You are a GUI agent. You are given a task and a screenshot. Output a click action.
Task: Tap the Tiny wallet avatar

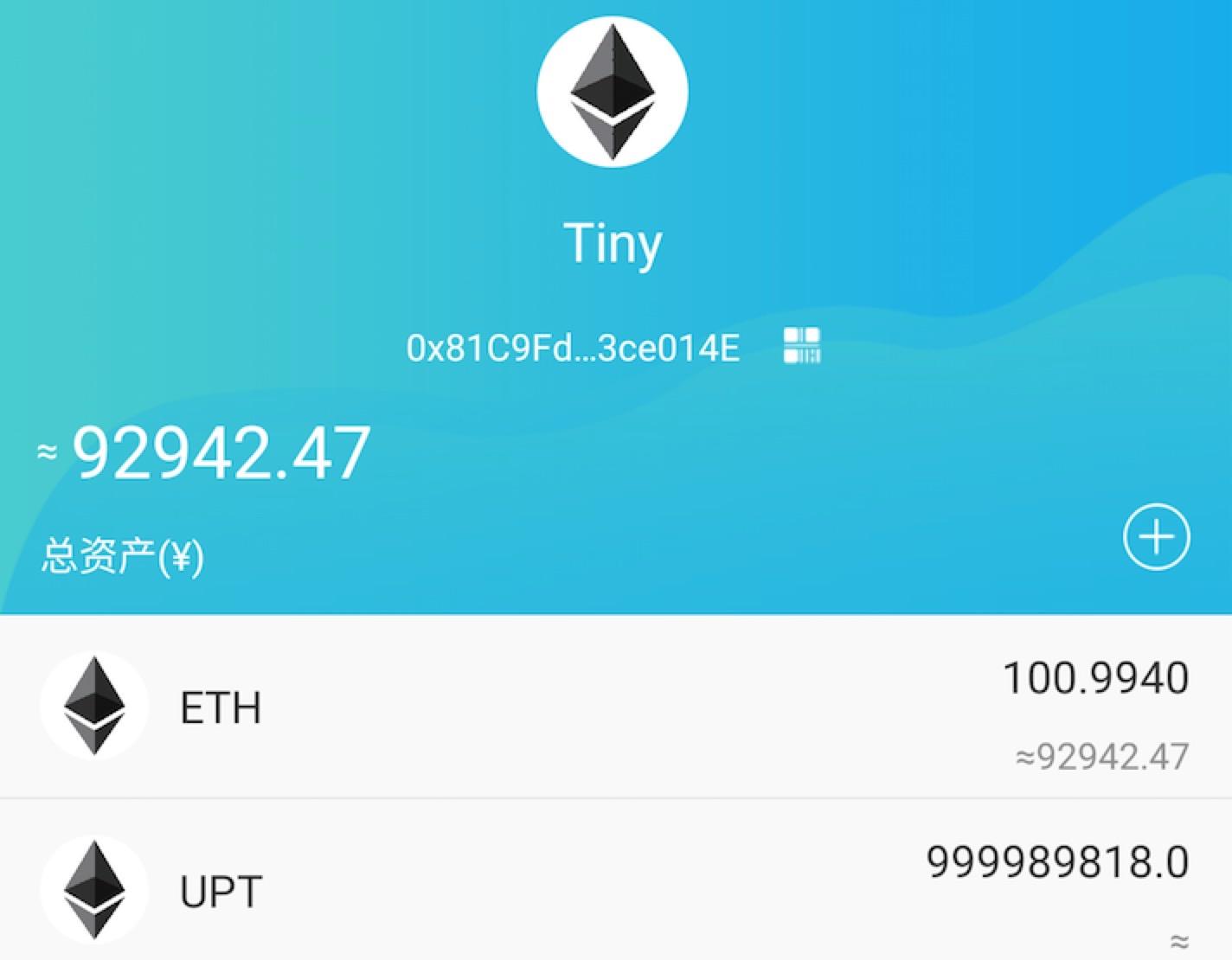(x=613, y=92)
